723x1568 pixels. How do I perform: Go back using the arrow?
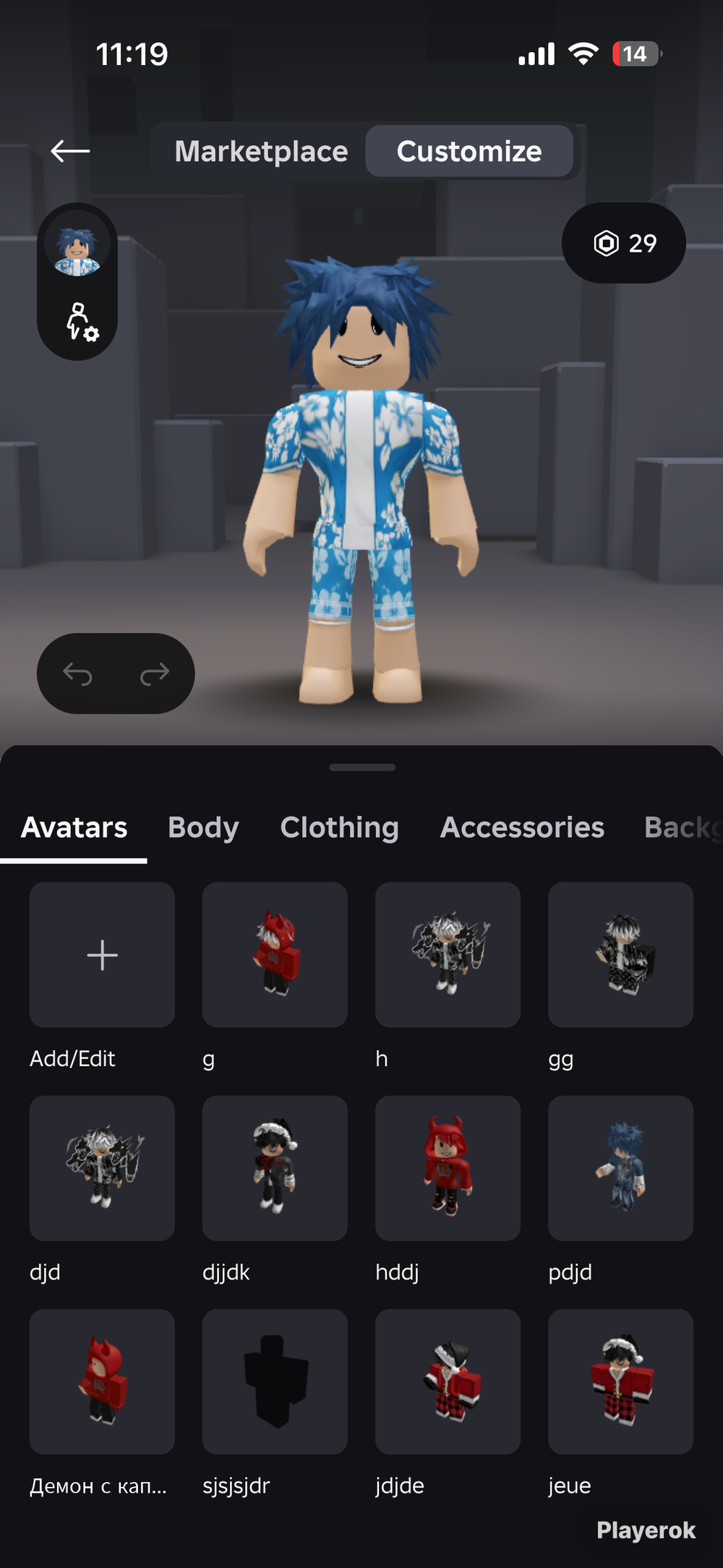point(70,151)
